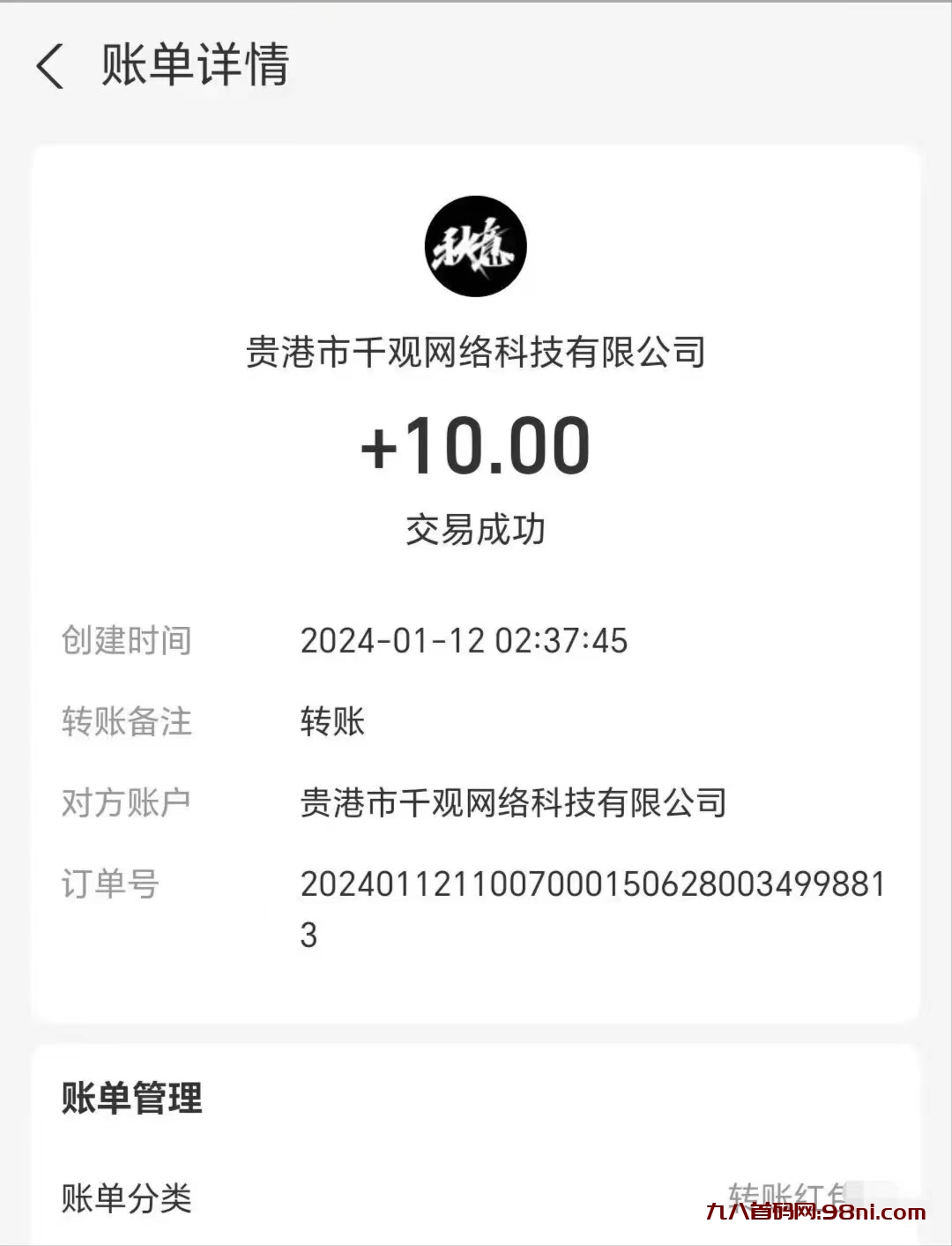Click the merchant name 贵港市千观网络科技有限公司

click(x=476, y=351)
